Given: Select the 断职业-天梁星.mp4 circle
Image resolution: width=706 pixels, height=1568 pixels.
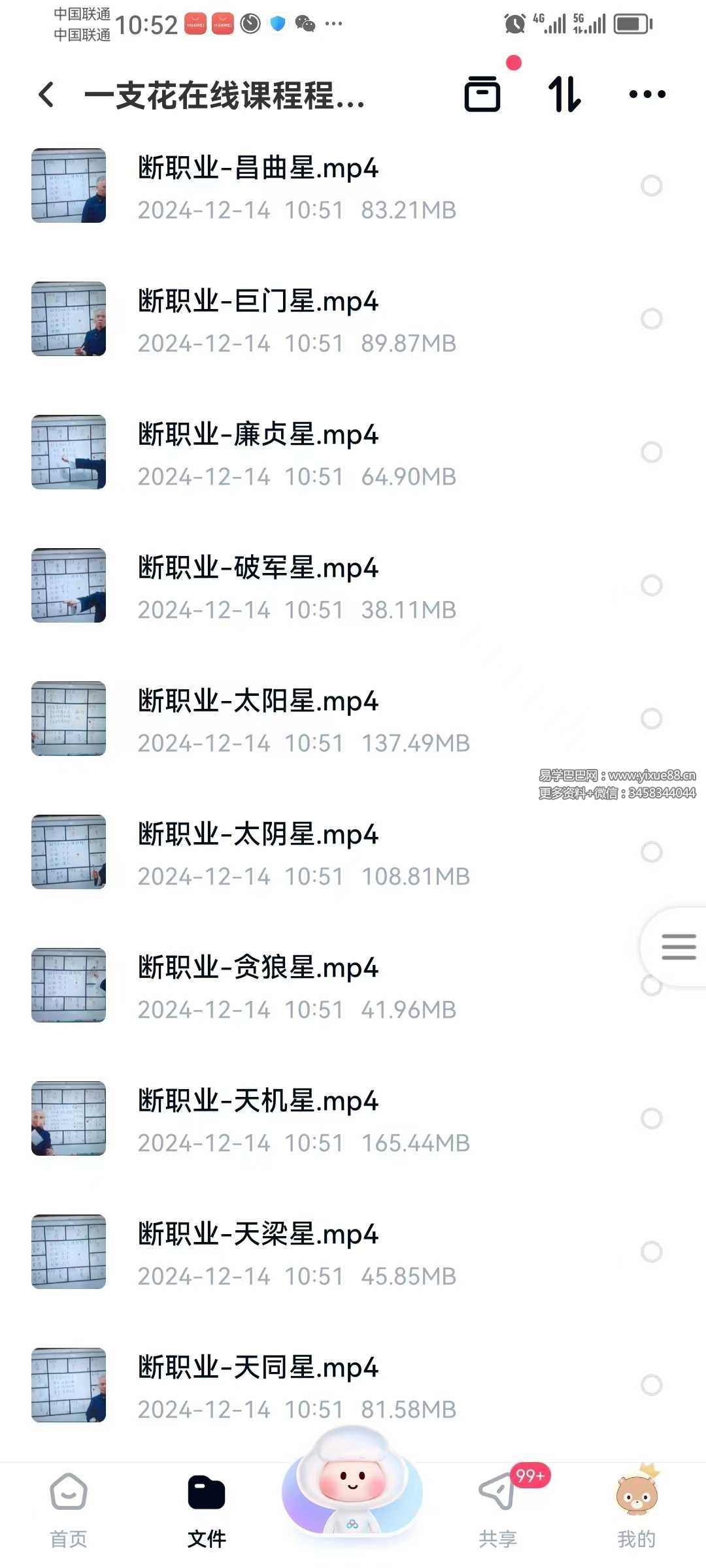Looking at the screenshot, I should pyautogui.click(x=651, y=1252).
